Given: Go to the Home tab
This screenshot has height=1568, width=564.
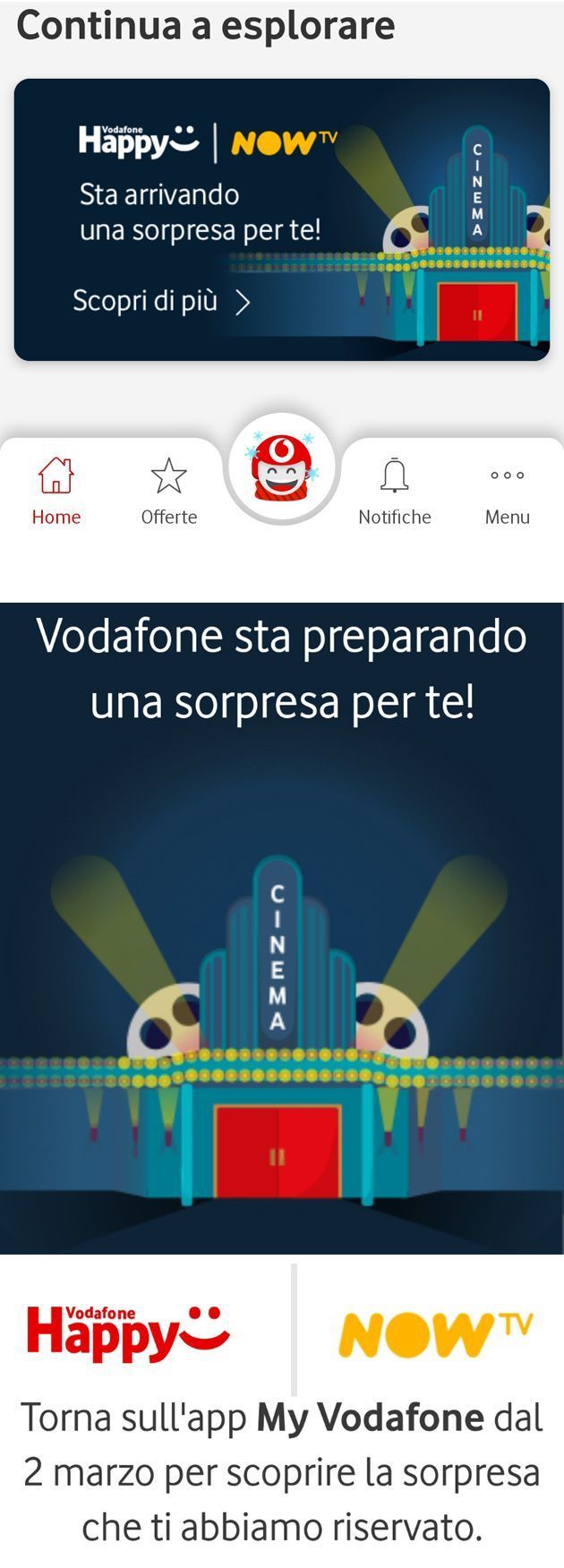Looking at the screenshot, I should [x=56, y=491].
